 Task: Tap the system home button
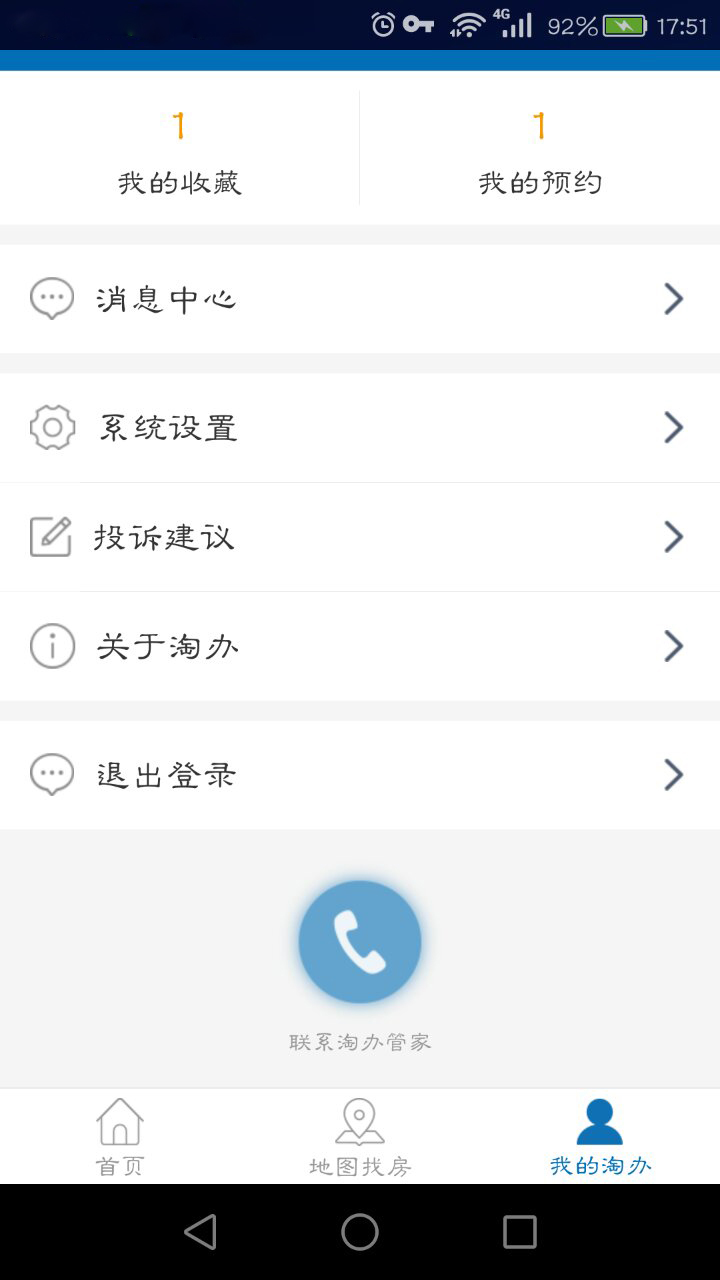point(360,1232)
